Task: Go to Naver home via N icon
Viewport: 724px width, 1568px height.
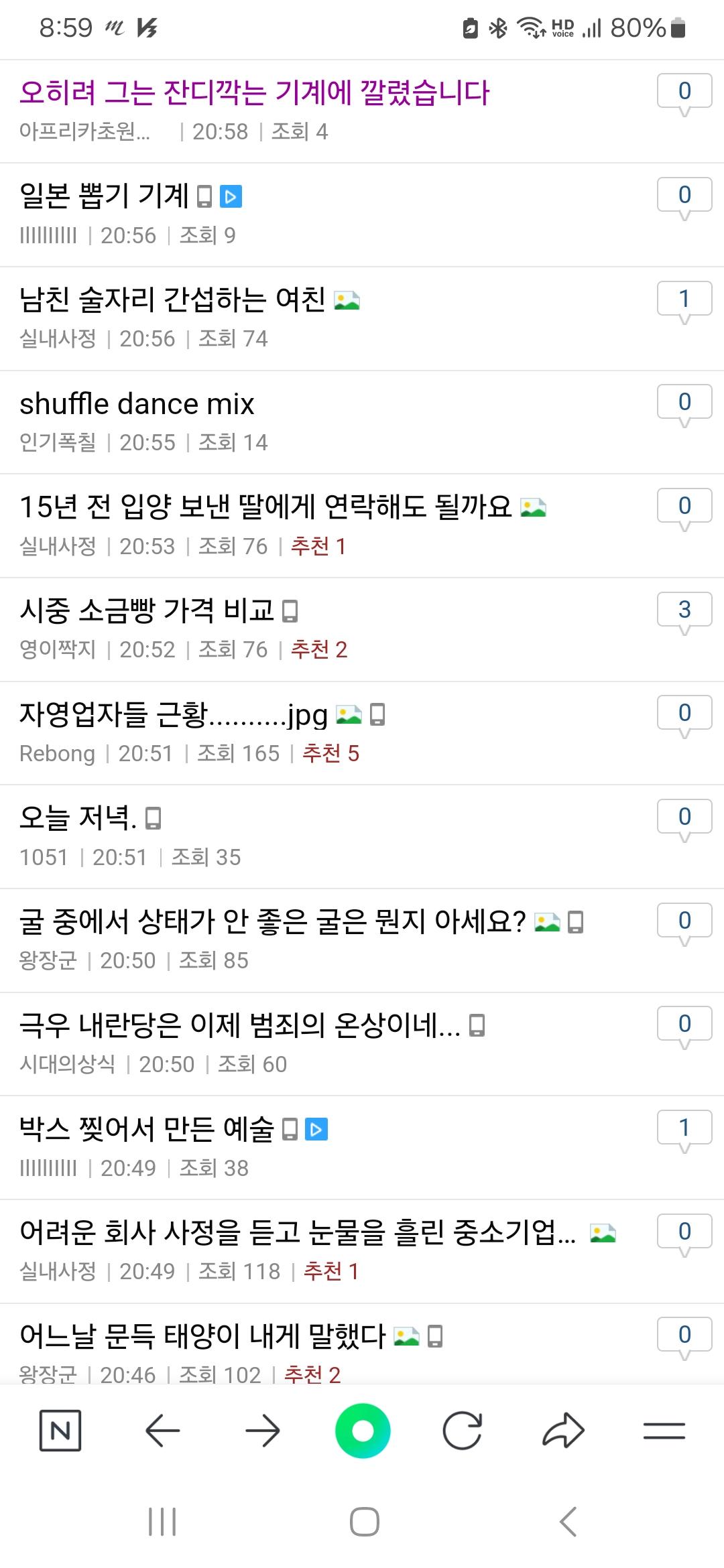Action: (x=60, y=1431)
